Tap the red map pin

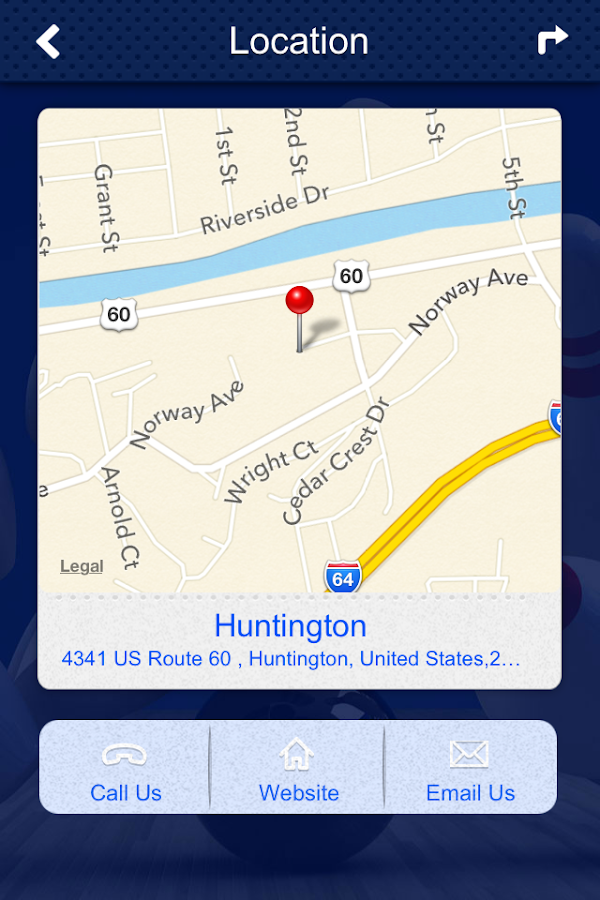(299, 302)
